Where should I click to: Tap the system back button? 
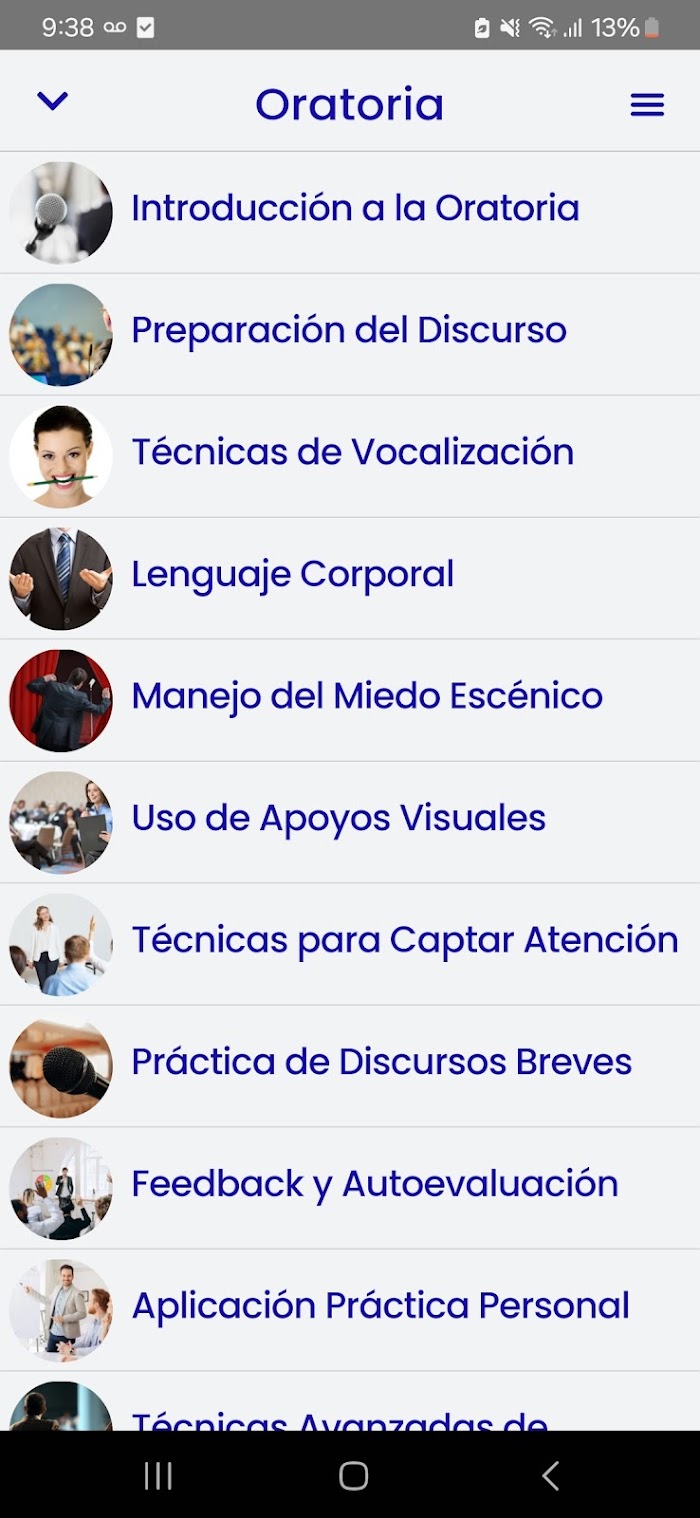tap(550, 1475)
